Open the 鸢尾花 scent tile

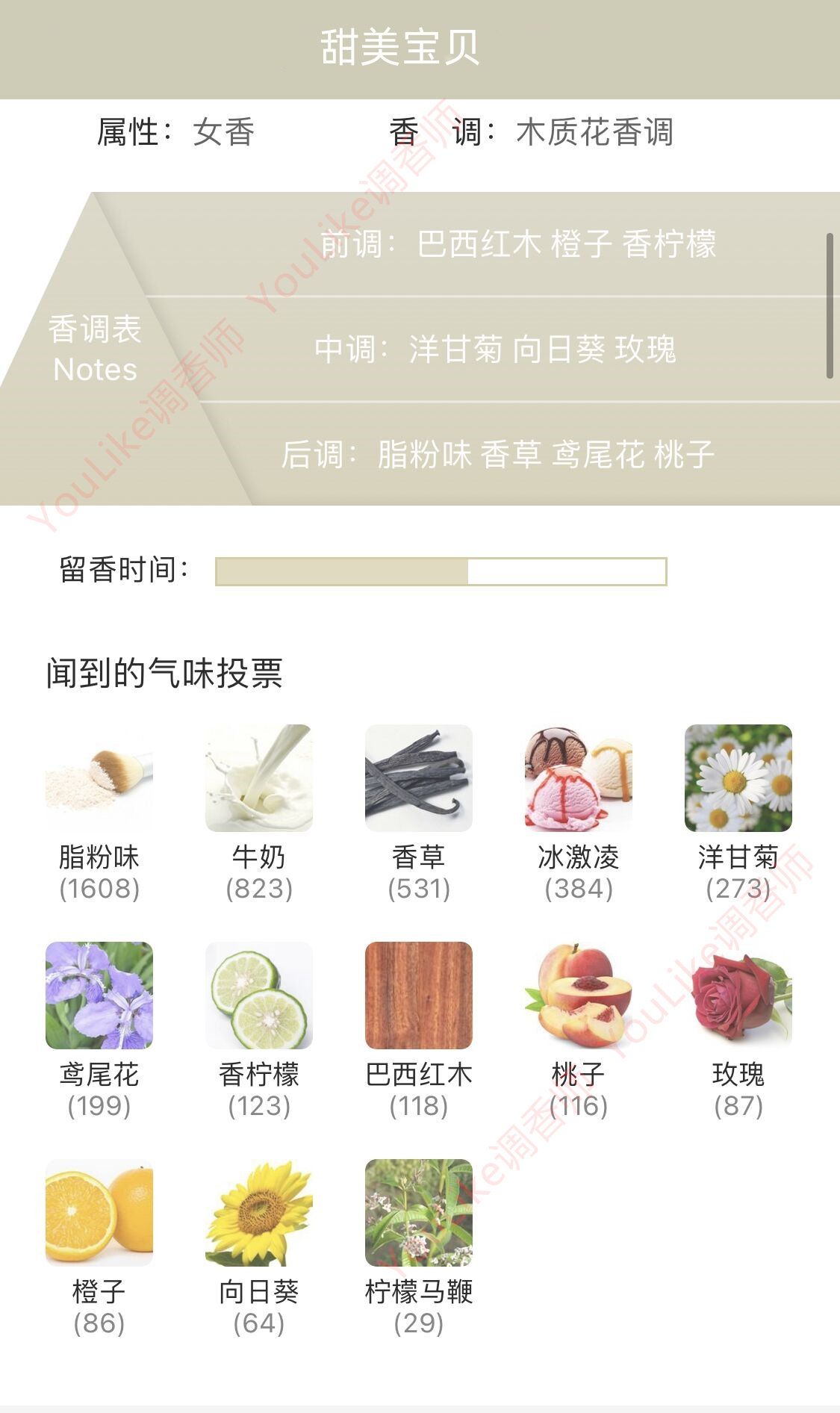99,996
